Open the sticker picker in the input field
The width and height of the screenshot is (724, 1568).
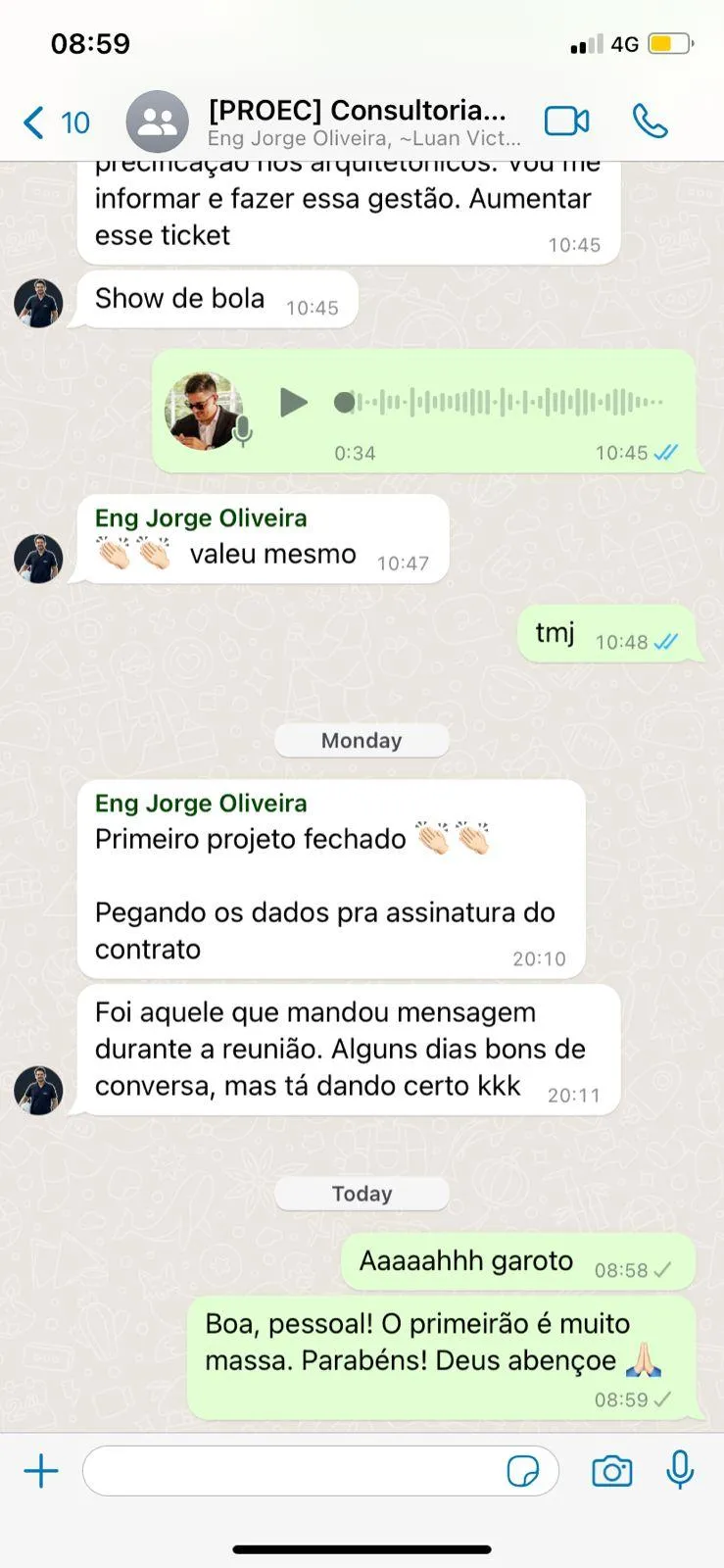523,1471
